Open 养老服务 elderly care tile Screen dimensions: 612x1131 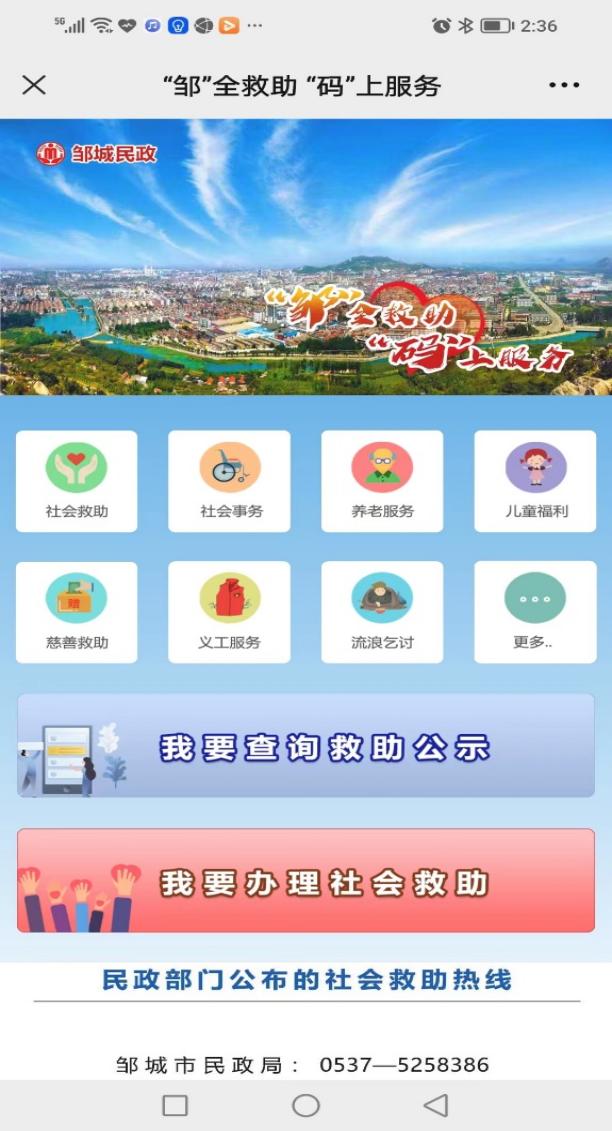pos(382,481)
